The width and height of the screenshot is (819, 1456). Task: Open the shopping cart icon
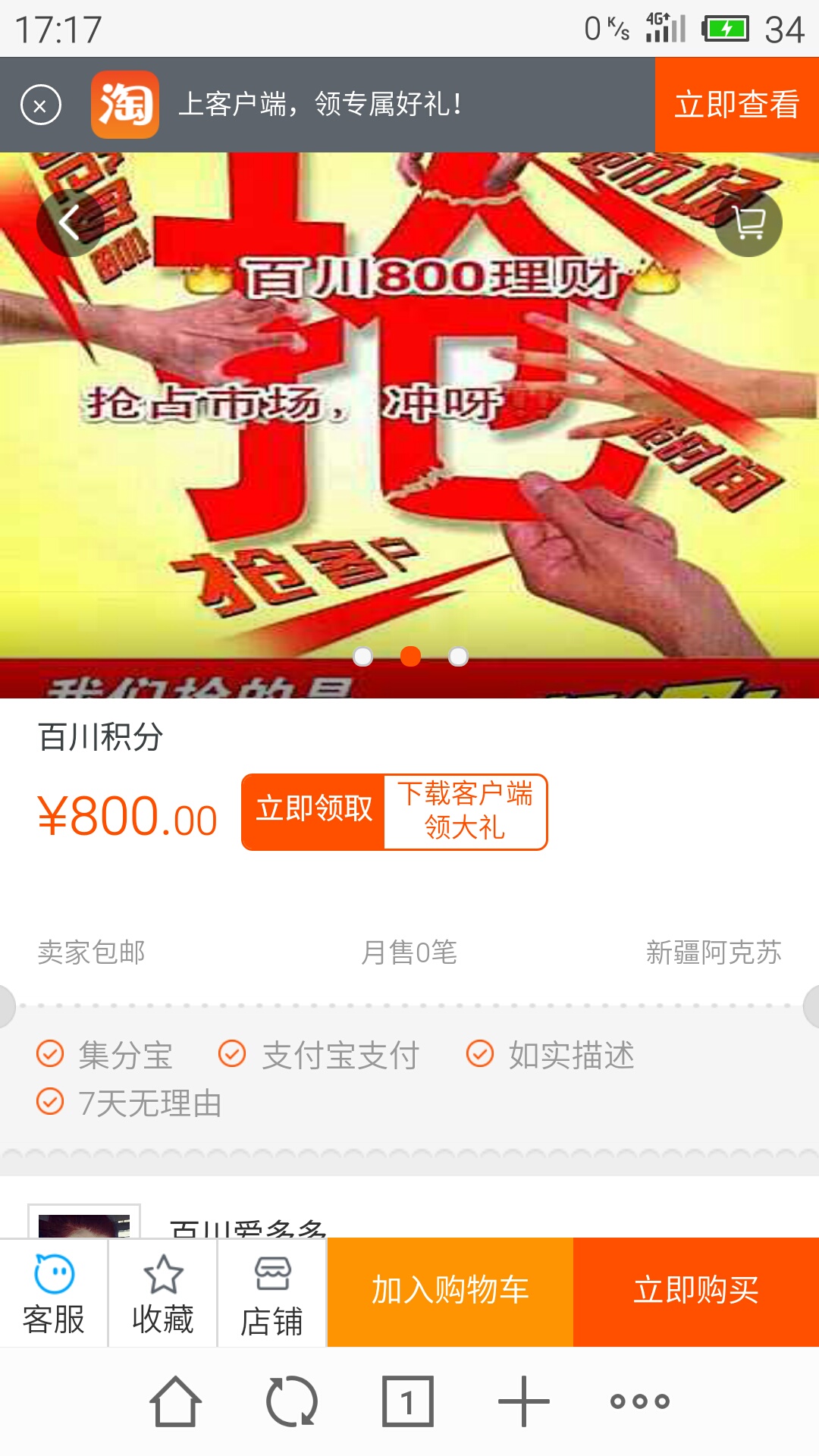[749, 223]
